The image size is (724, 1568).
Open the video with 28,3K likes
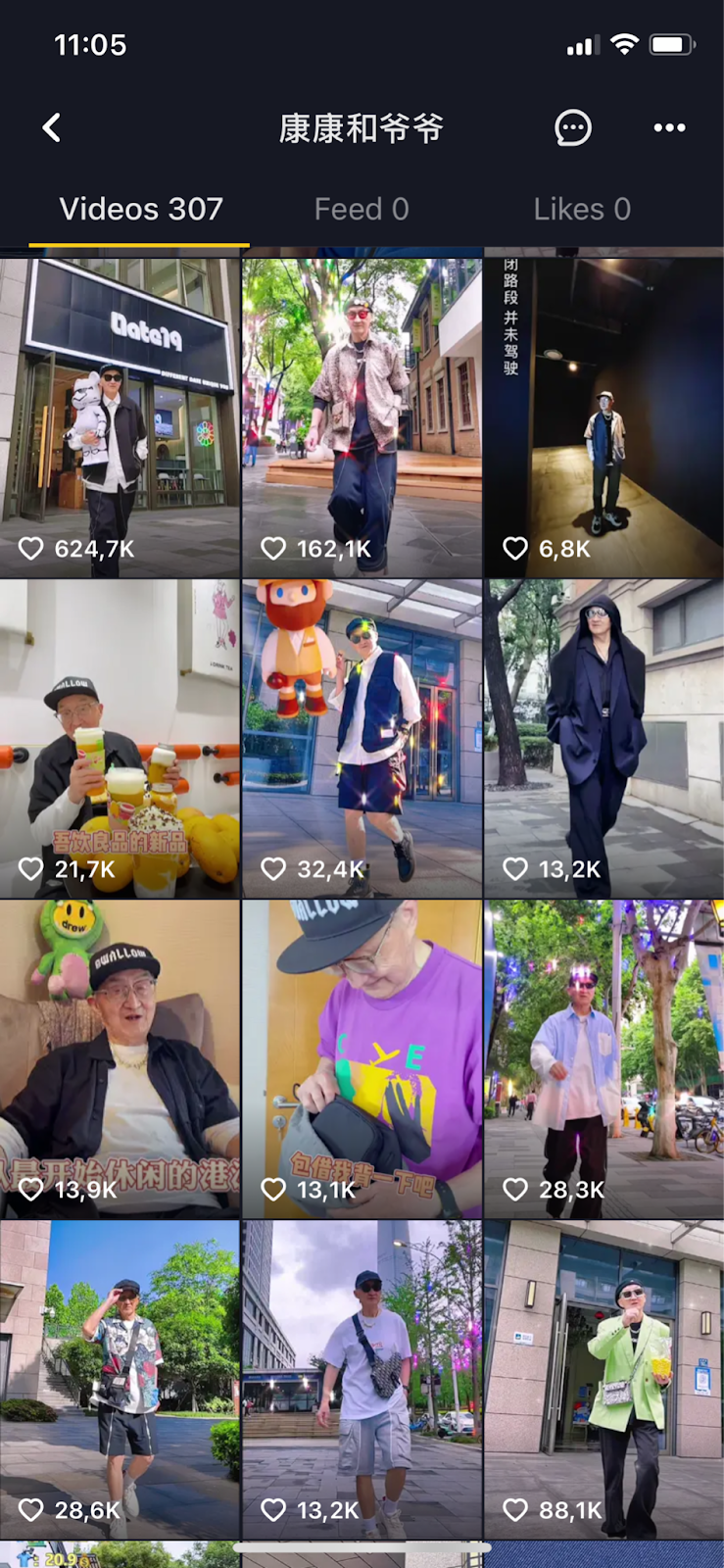point(603,1058)
